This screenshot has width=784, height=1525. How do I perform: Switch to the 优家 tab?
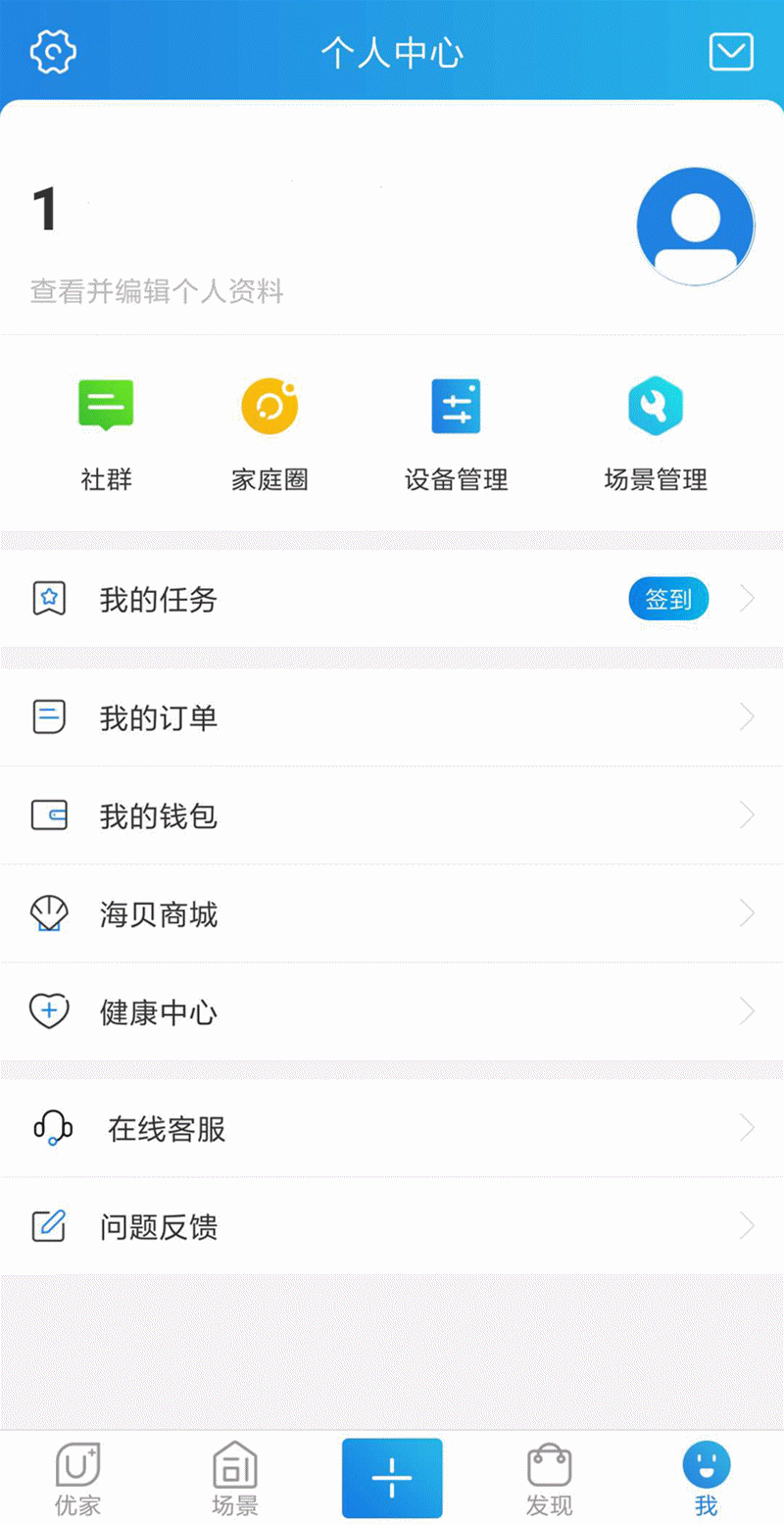[x=78, y=1478]
